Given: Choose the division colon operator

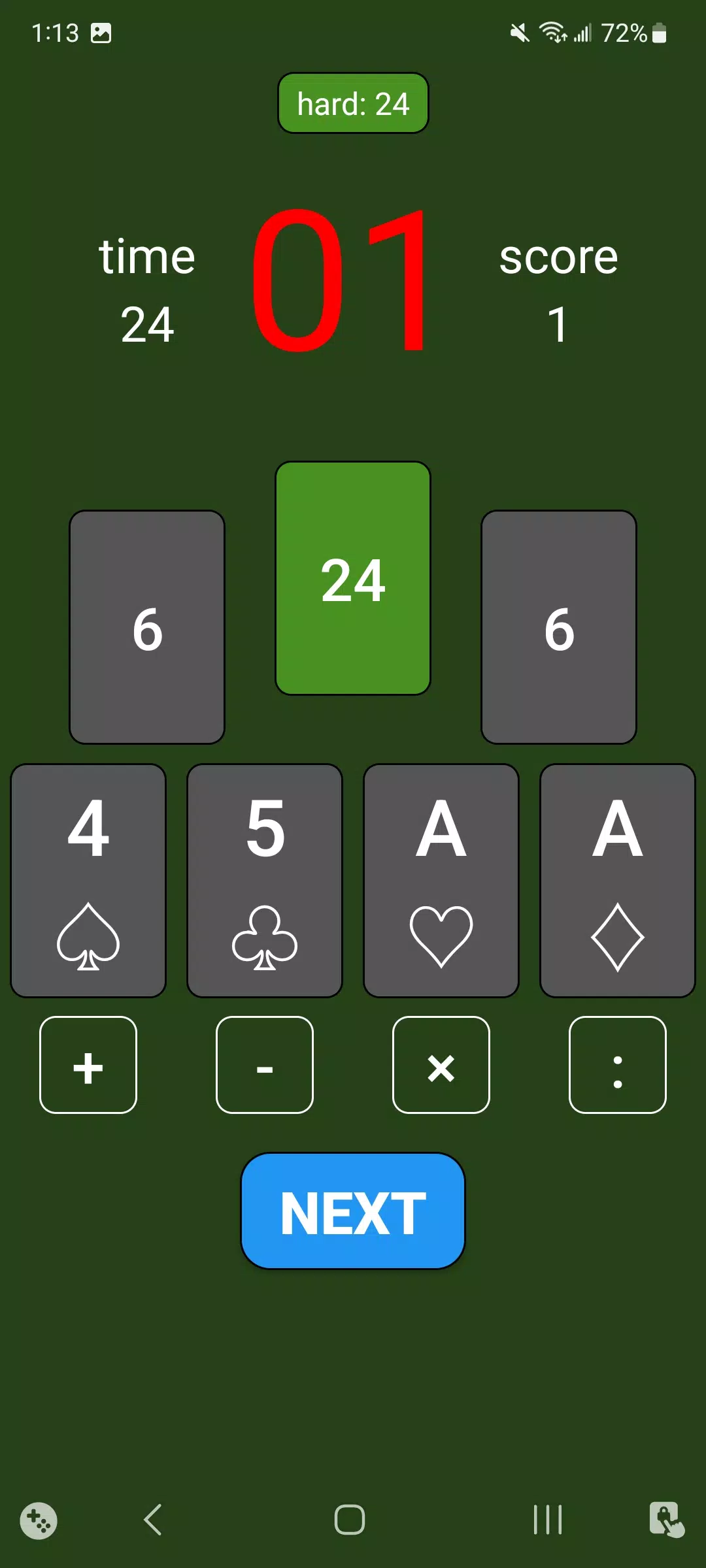Looking at the screenshot, I should [x=618, y=1065].
